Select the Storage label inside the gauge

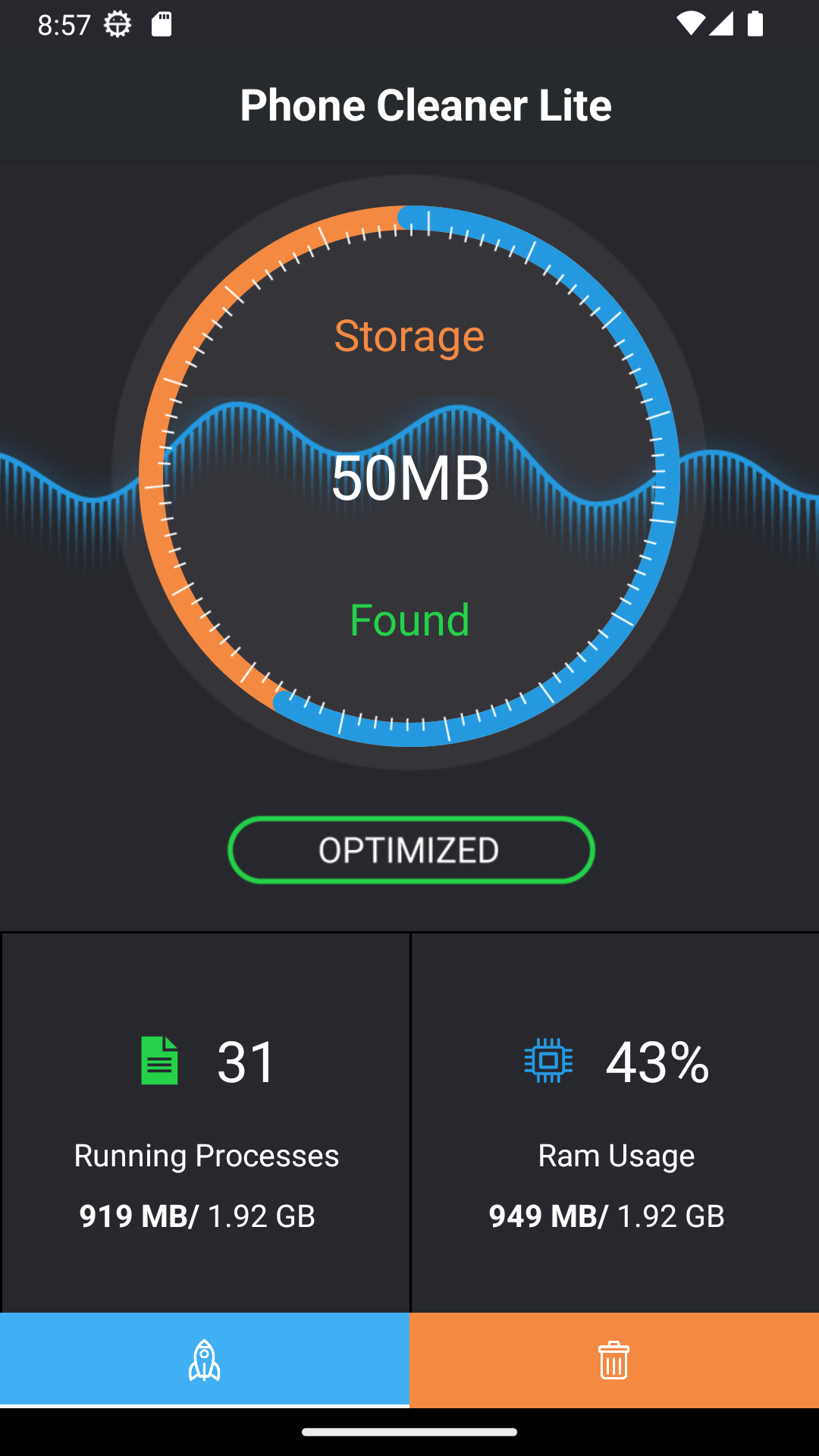[x=409, y=337]
